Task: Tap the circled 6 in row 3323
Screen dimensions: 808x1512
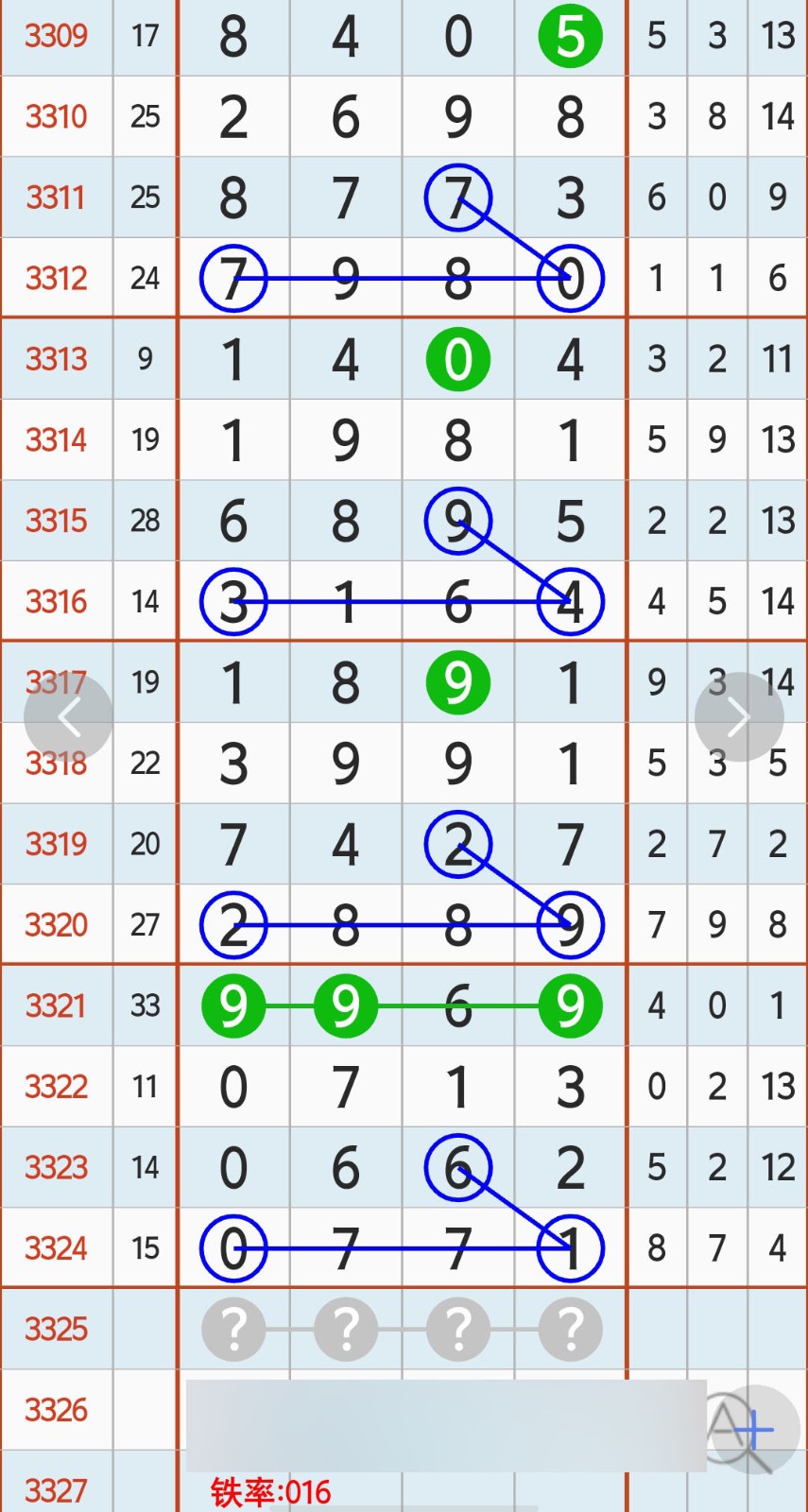Action: pyautogui.click(x=458, y=1168)
